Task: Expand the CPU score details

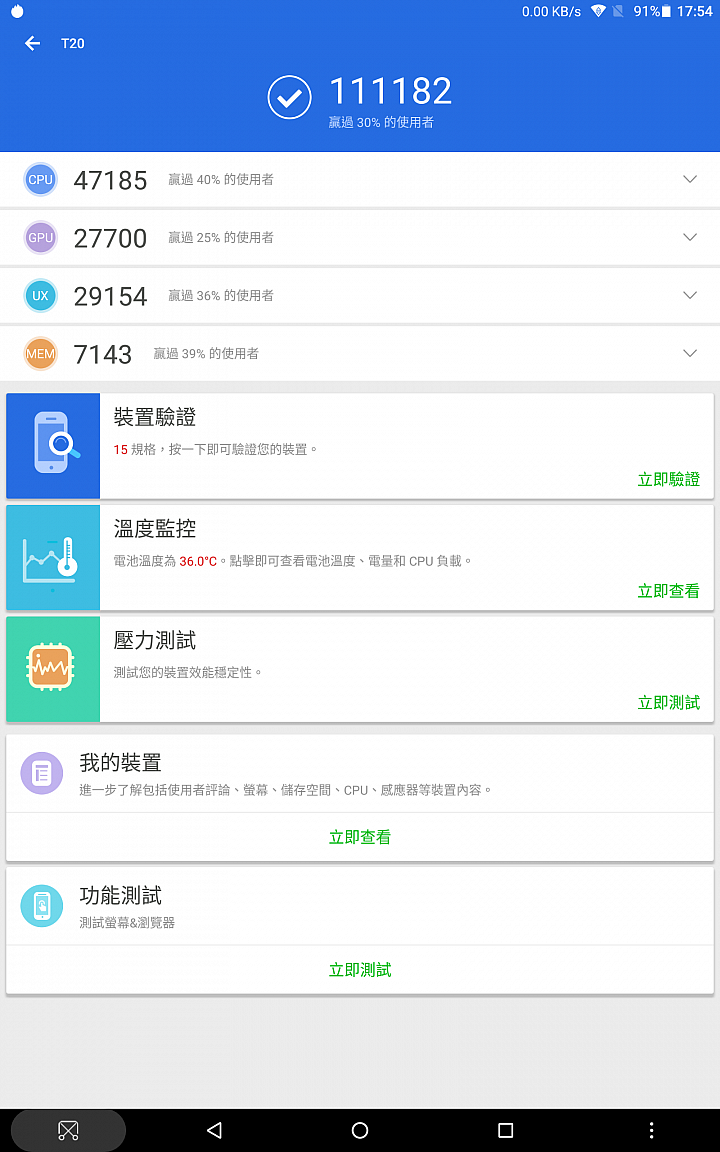Action: pos(690,179)
